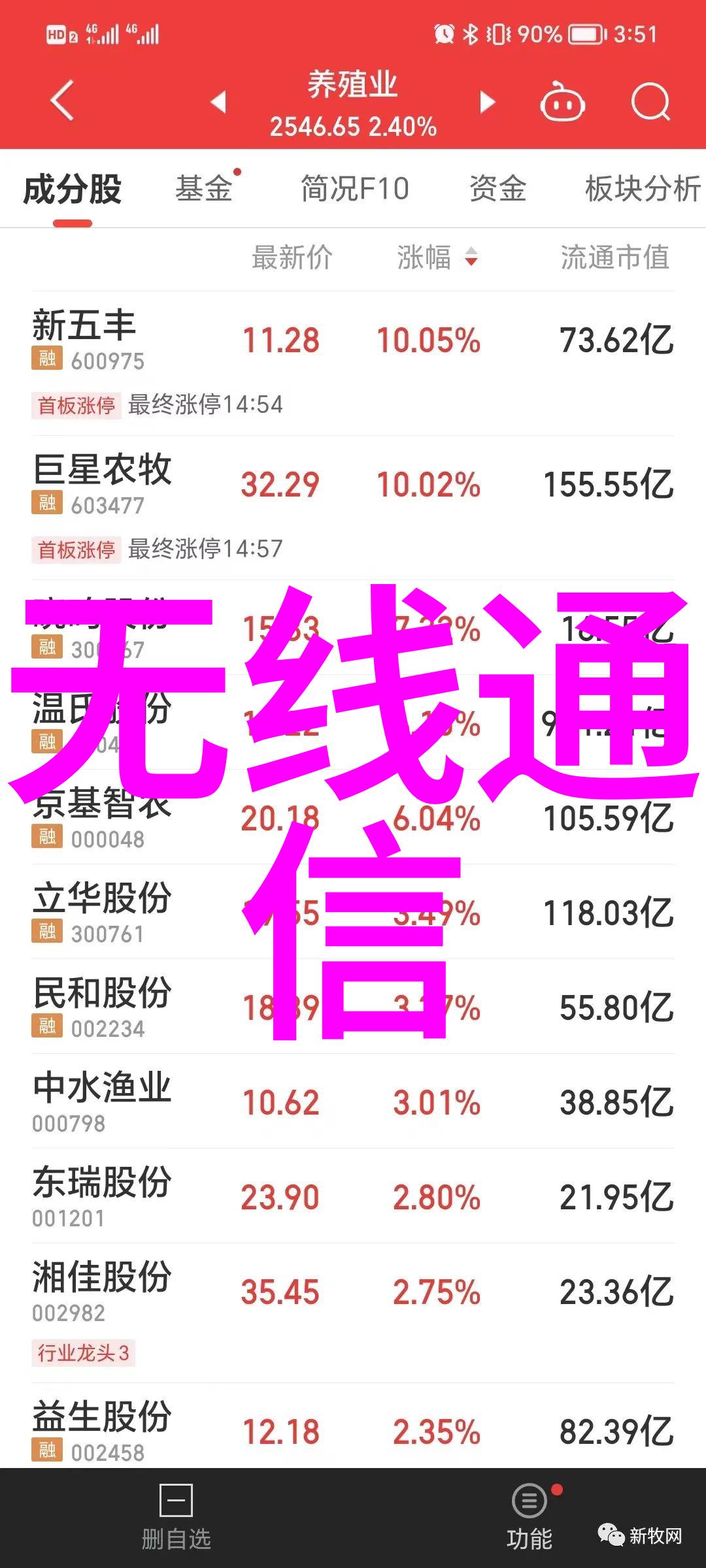706x1568 pixels.
Task: Go back using the top-left arrow
Action: [x=62, y=101]
